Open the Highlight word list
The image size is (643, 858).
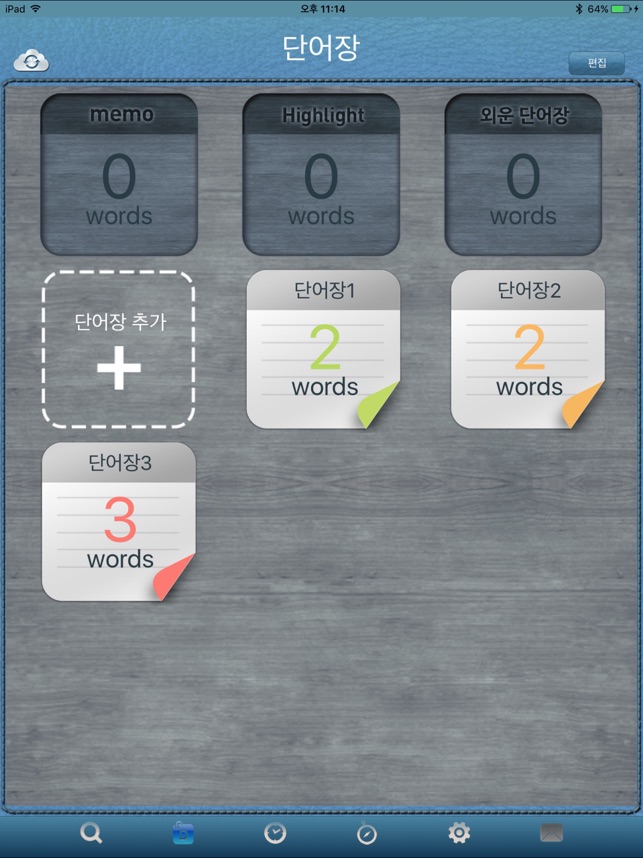pos(321,175)
